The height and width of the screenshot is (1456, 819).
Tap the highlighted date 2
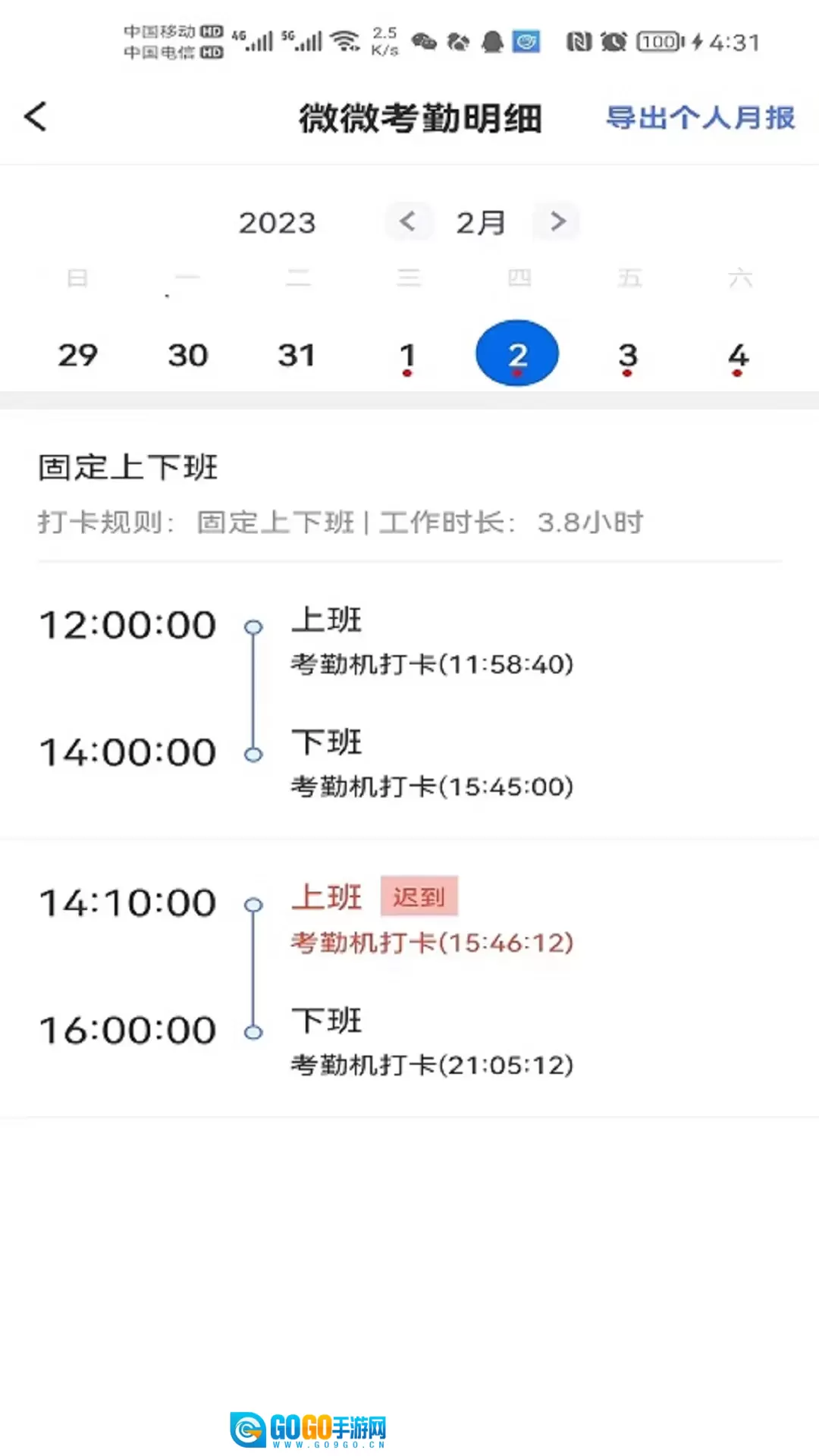coord(517,353)
